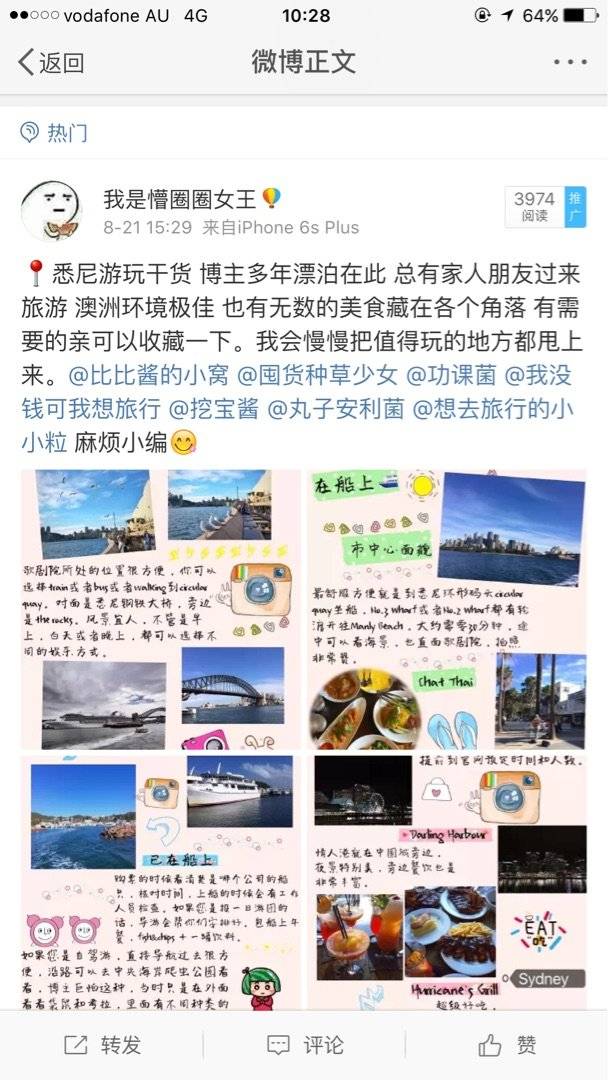View the top-right 在船上 collage image
Screen dimensions: 608x1080
447,608
